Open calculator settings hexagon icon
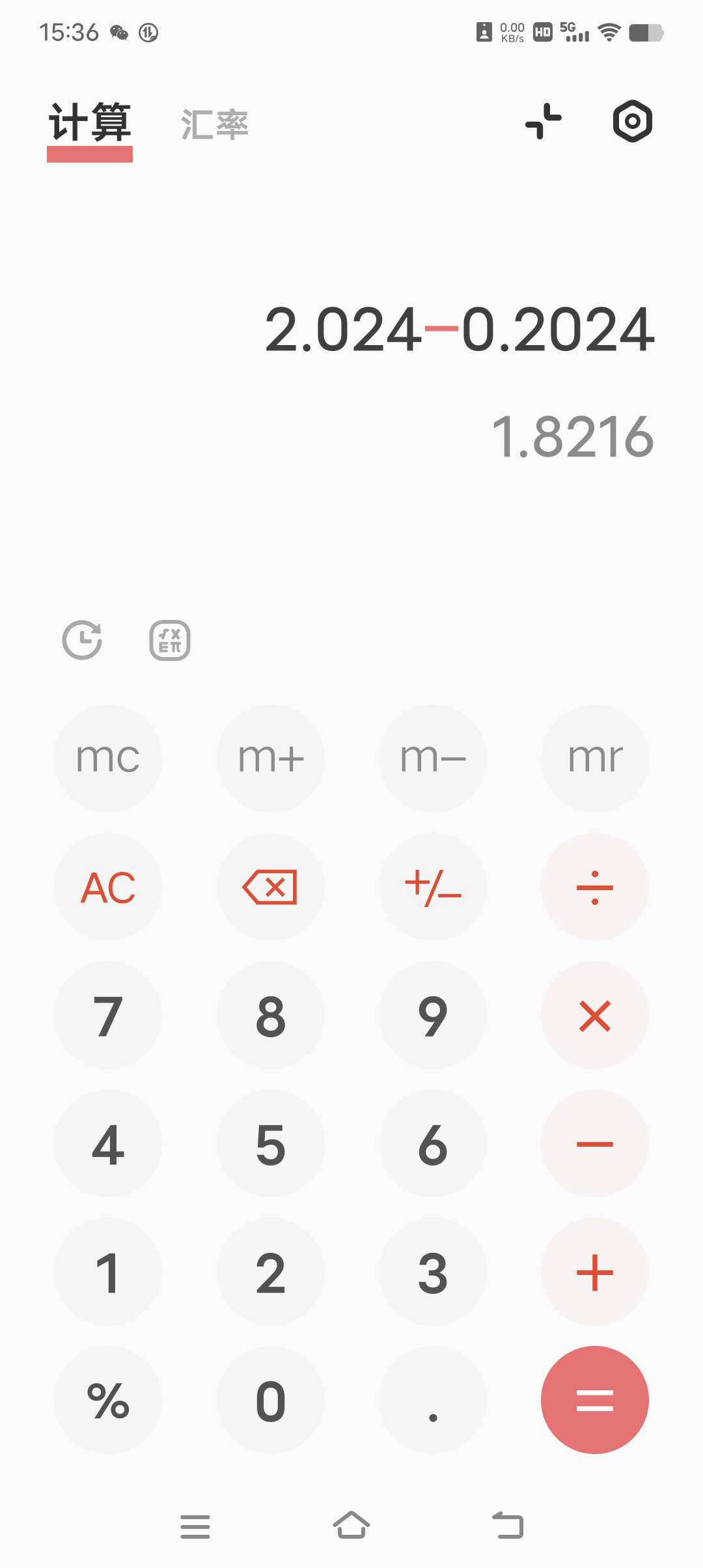Screen dimensions: 703x1568 pos(632,121)
